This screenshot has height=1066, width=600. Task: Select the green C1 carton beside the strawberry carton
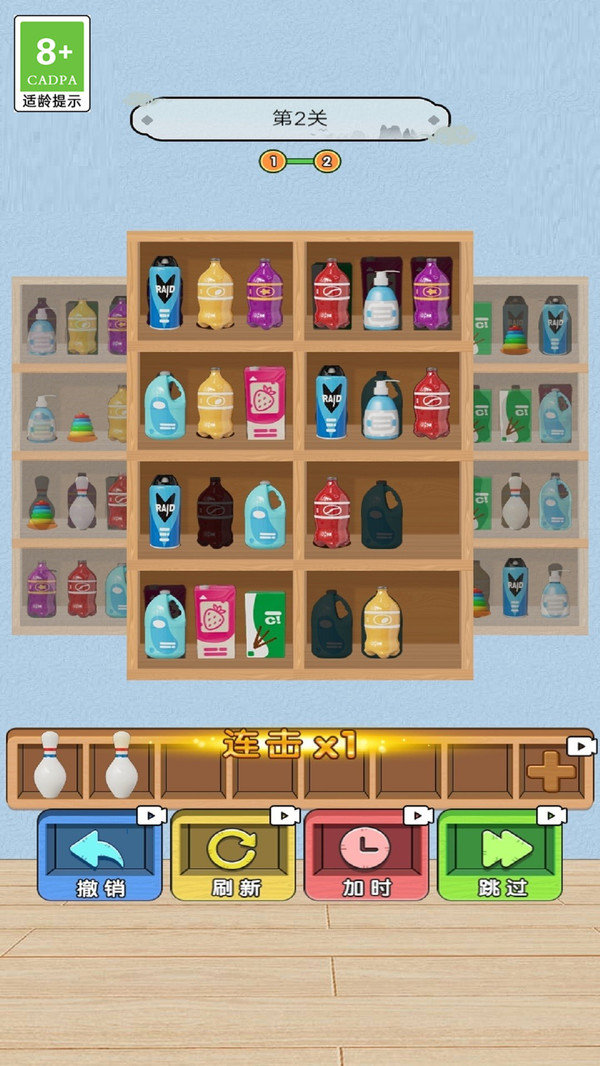[x=265, y=624]
